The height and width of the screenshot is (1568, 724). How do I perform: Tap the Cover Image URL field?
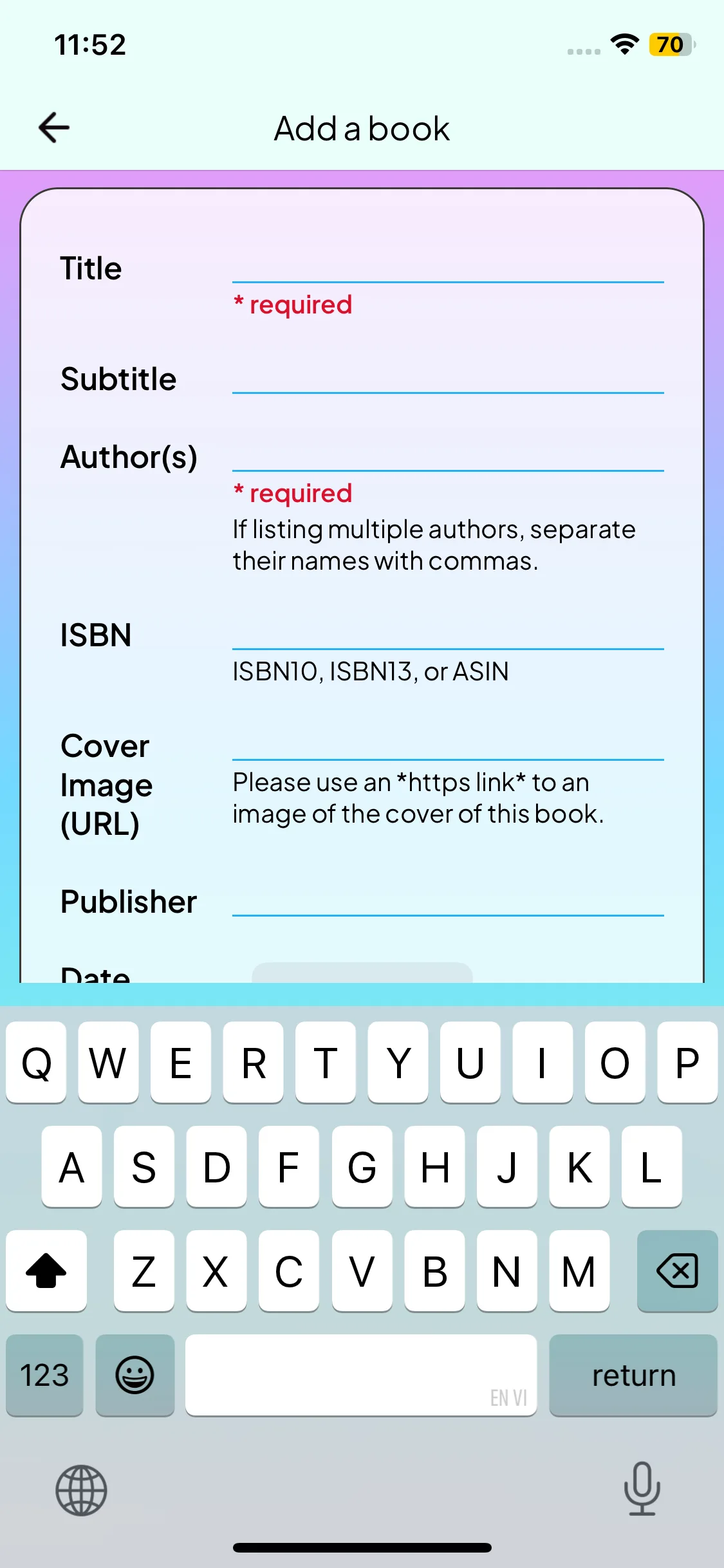click(448, 743)
